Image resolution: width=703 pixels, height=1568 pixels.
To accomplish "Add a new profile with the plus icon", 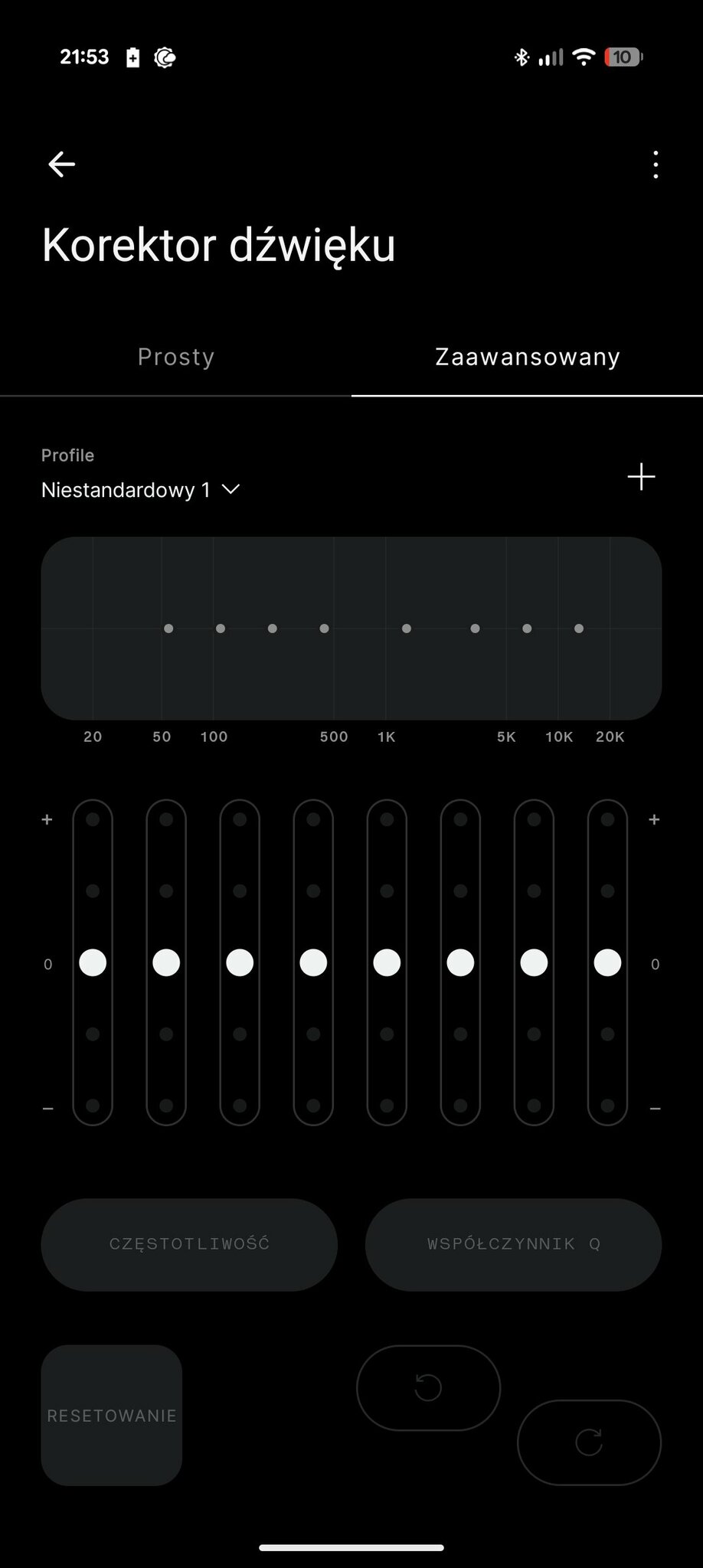I will coord(641,476).
